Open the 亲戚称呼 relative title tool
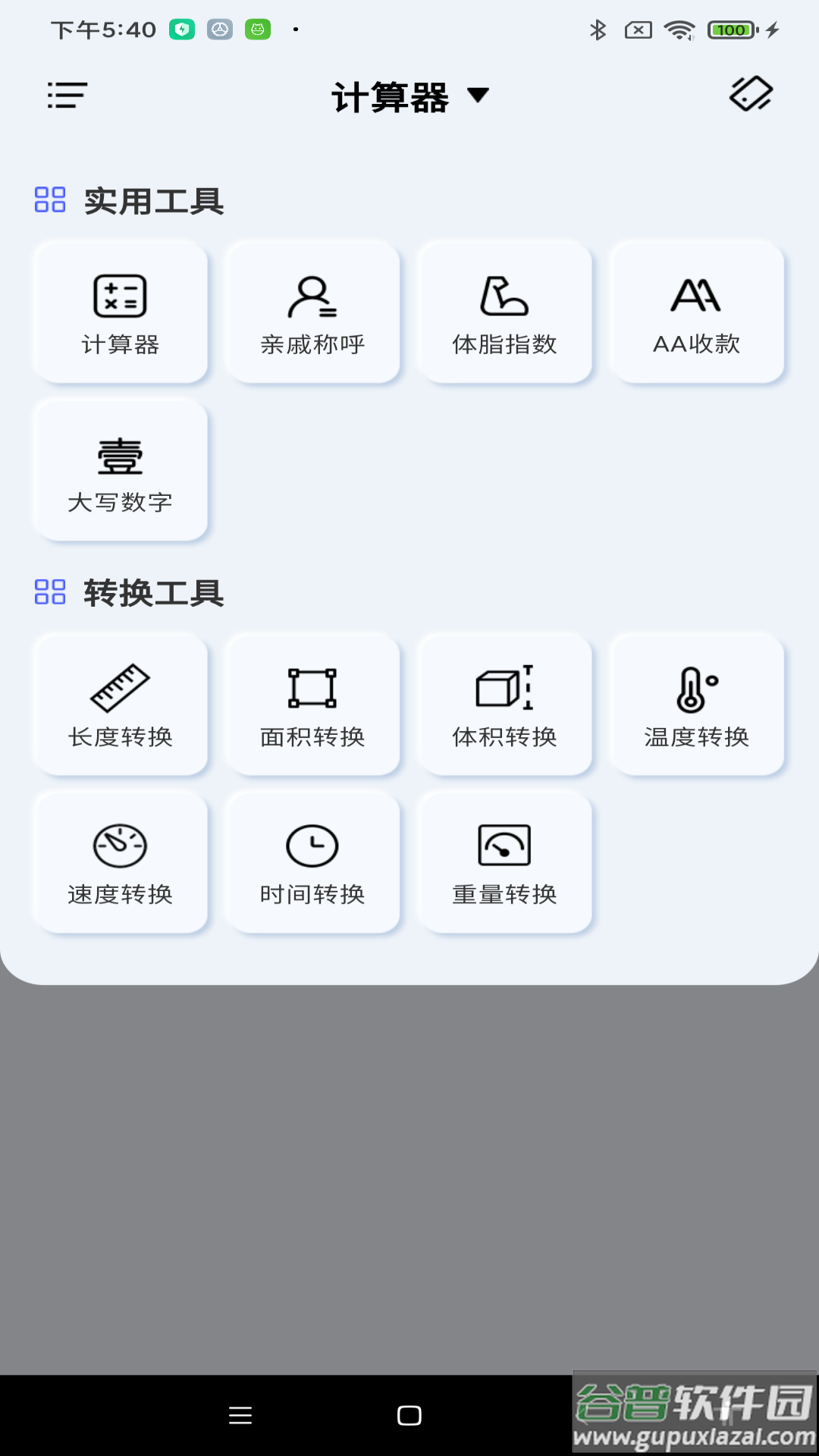This screenshot has width=819, height=1456. [x=312, y=311]
